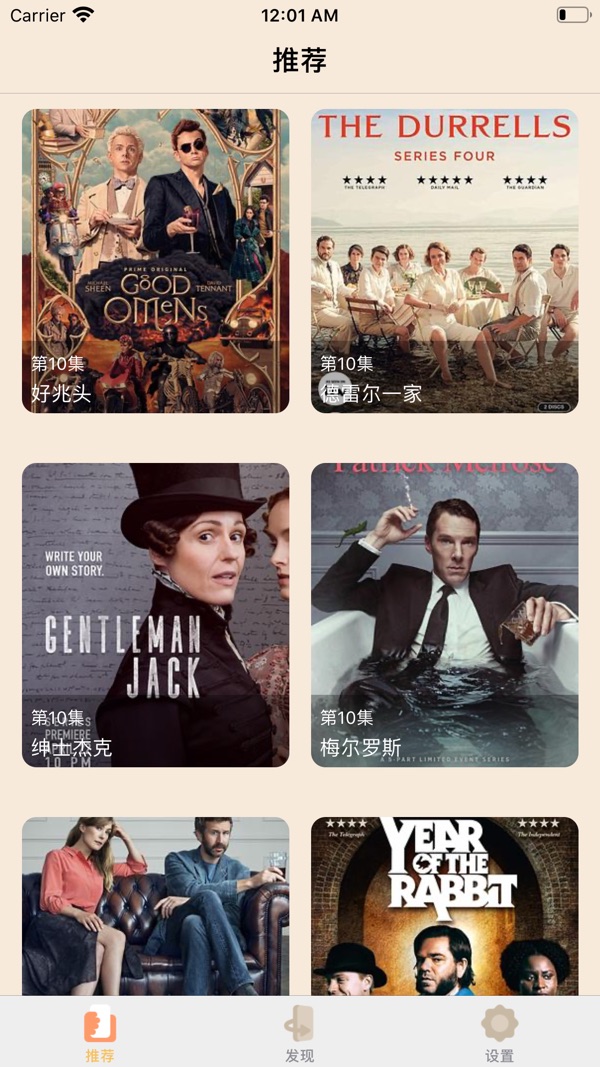This screenshot has height=1067, width=600.
Task: Open the Year of the Rabbit card
Action: coord(444,906)
